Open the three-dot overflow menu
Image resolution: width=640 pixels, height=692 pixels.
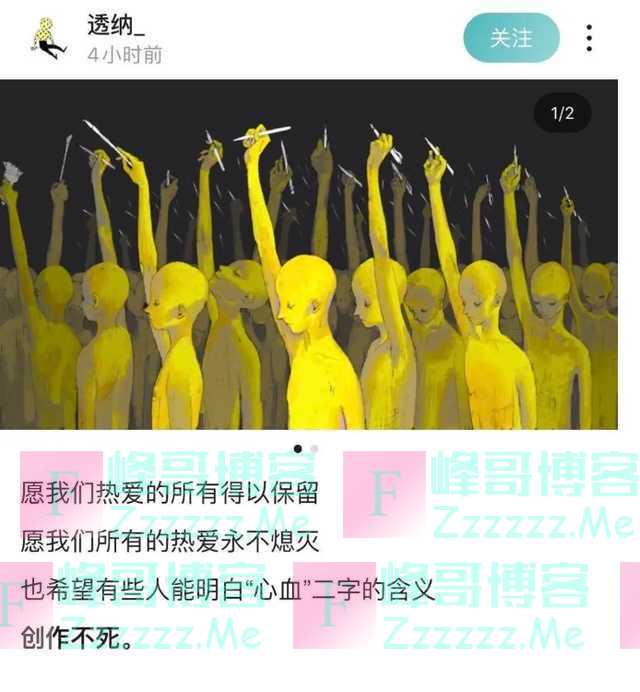point(589,38)
